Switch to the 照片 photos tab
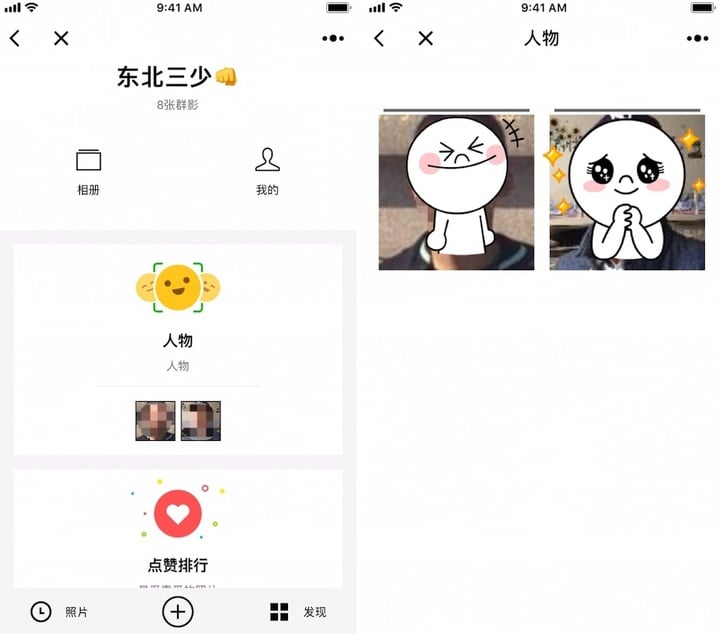 click(x=58, y=612)
